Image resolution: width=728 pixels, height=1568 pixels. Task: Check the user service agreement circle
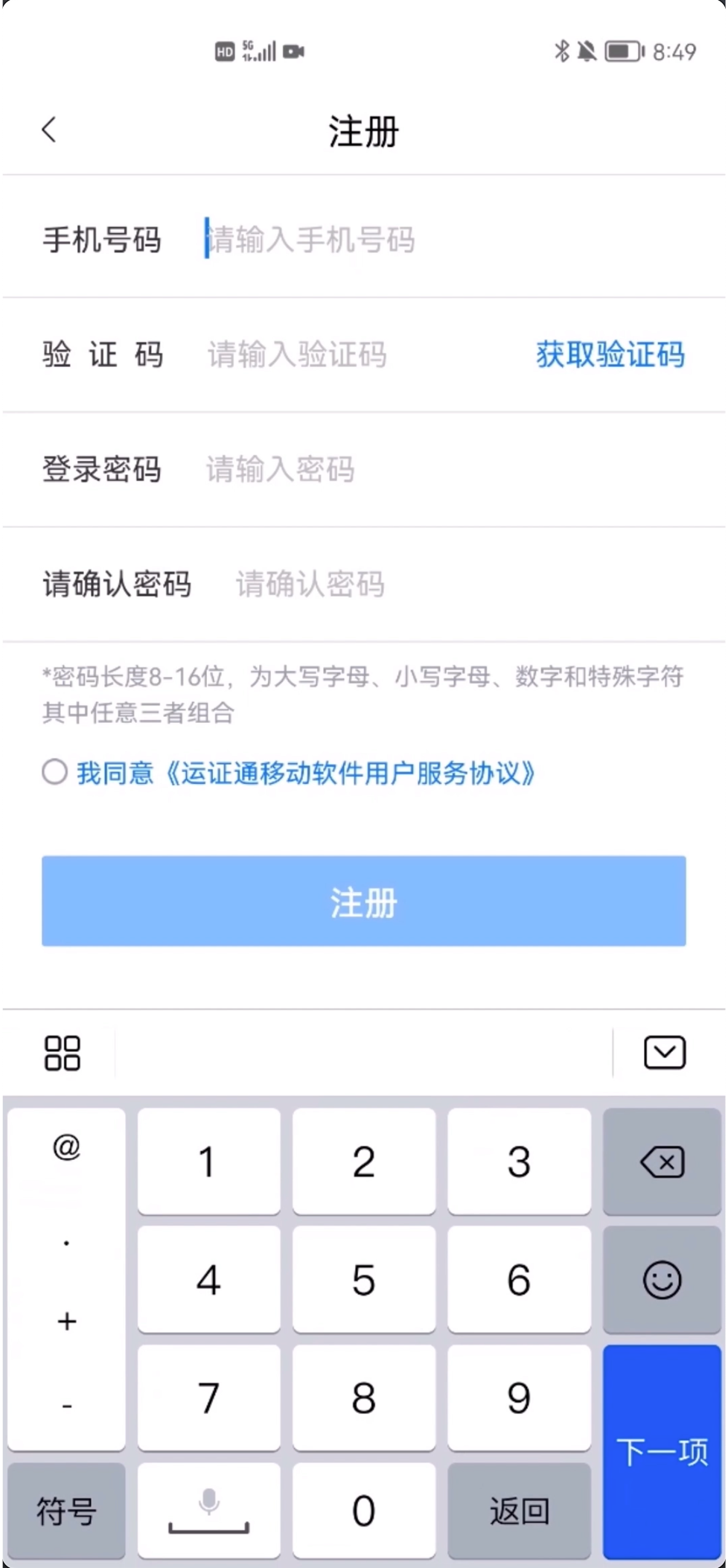[54, 772]
